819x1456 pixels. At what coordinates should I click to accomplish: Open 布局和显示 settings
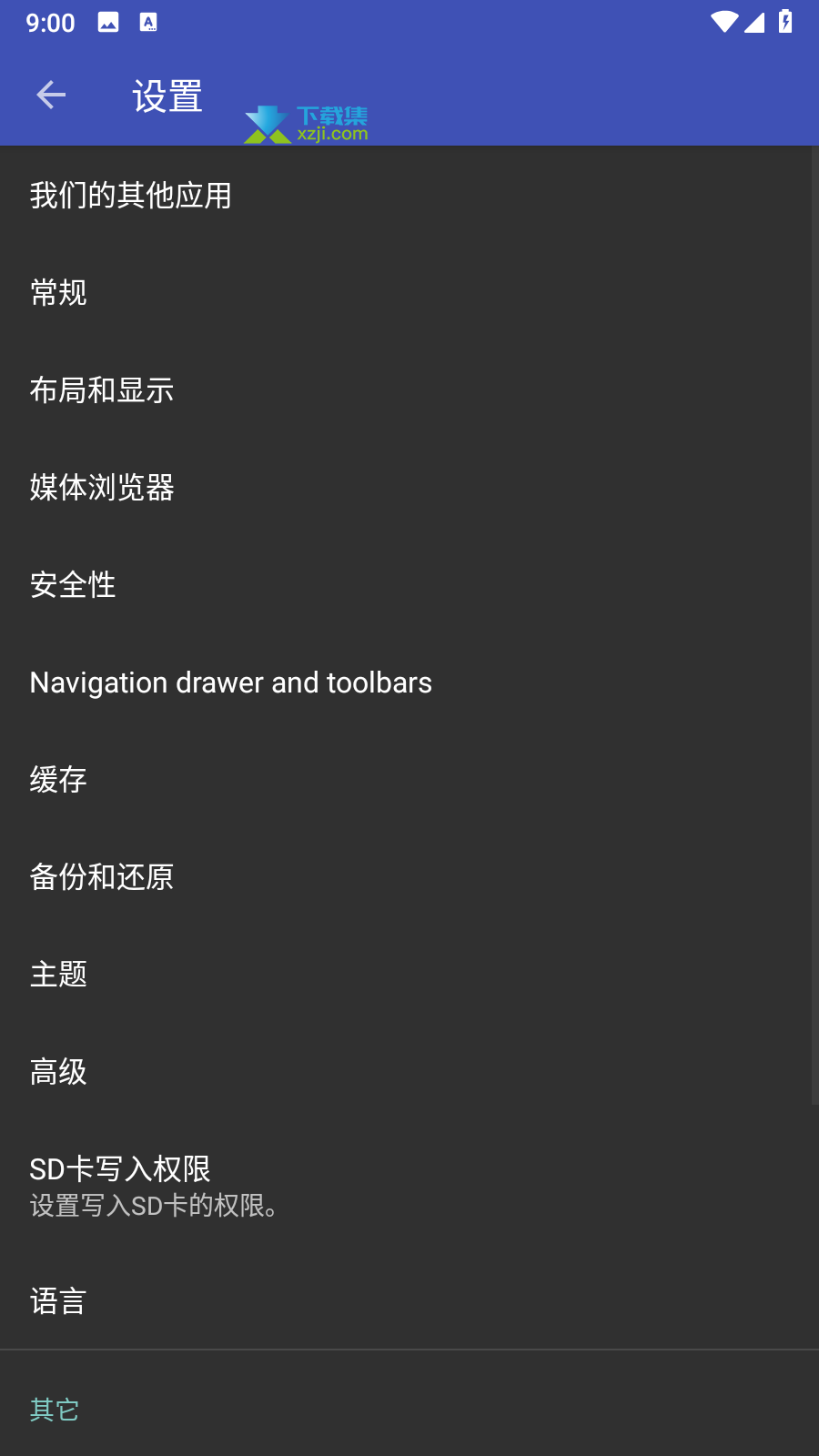(409, 389)
